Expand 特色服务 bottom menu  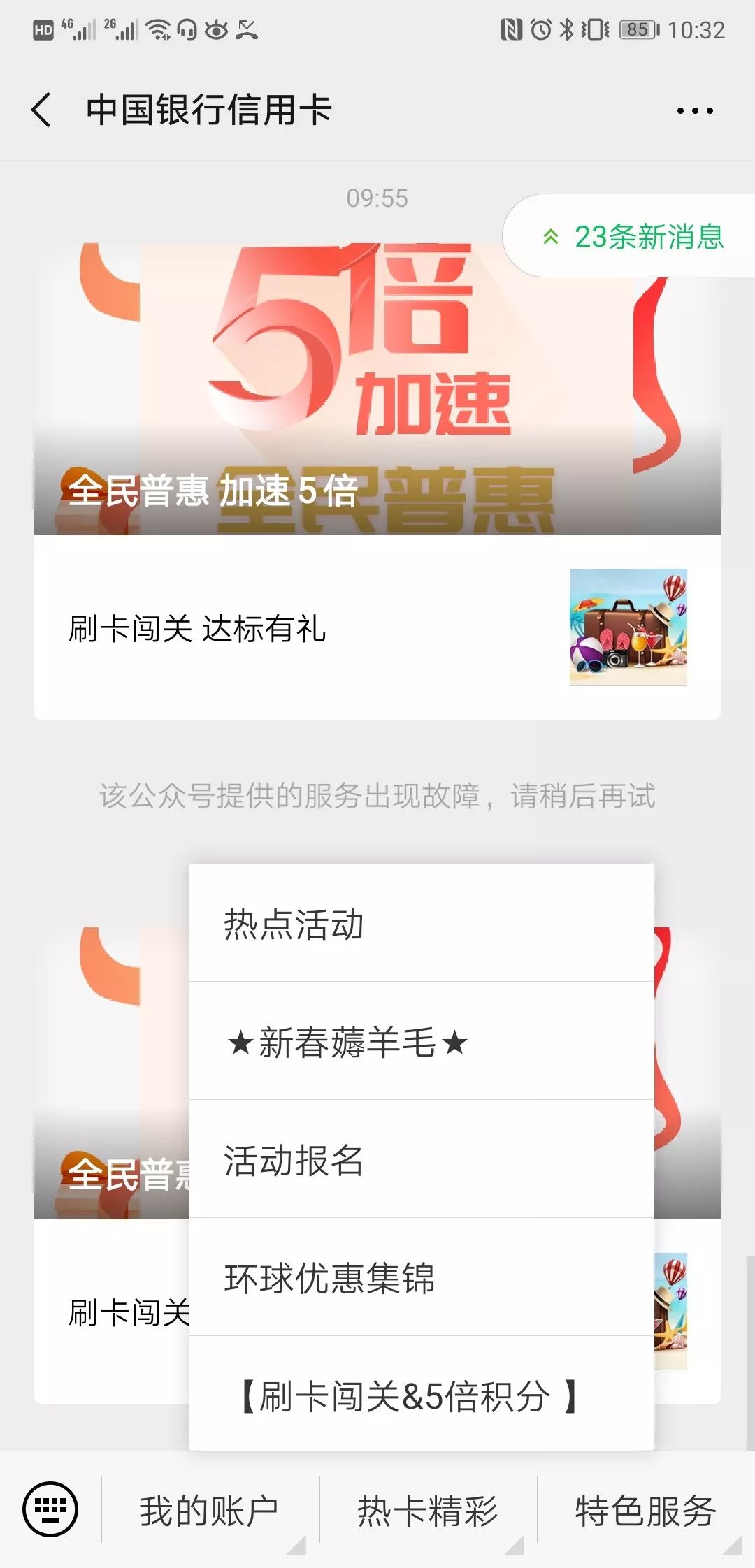click(x=646, y=1511)
